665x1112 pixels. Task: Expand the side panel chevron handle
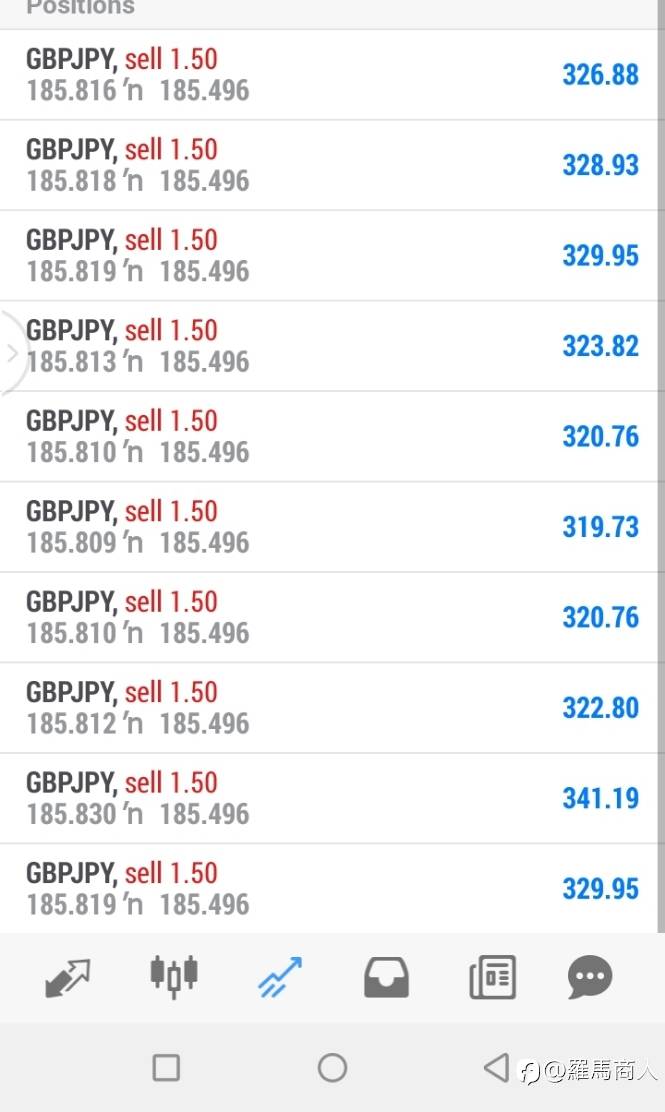(12, 352)
